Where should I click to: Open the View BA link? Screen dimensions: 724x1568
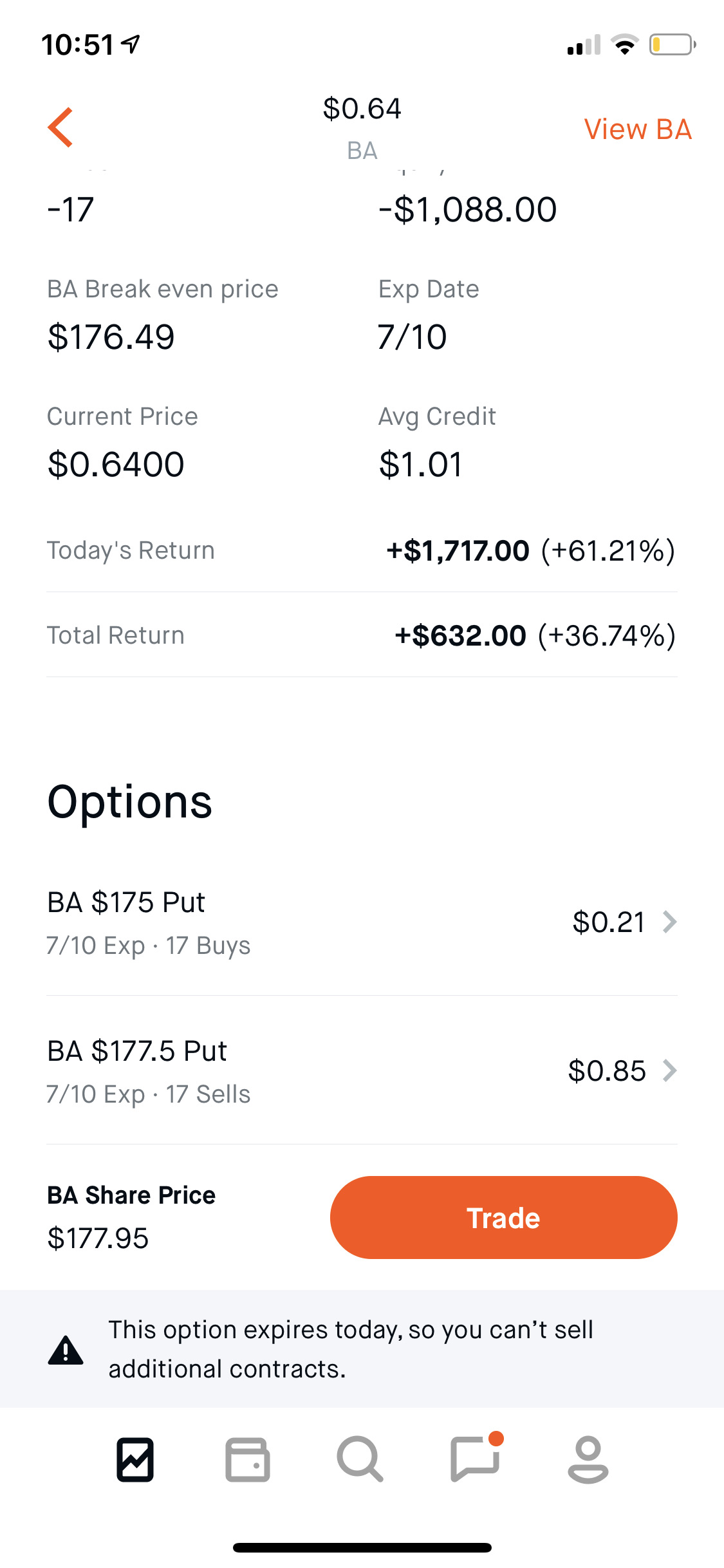[x=638, y=129]
